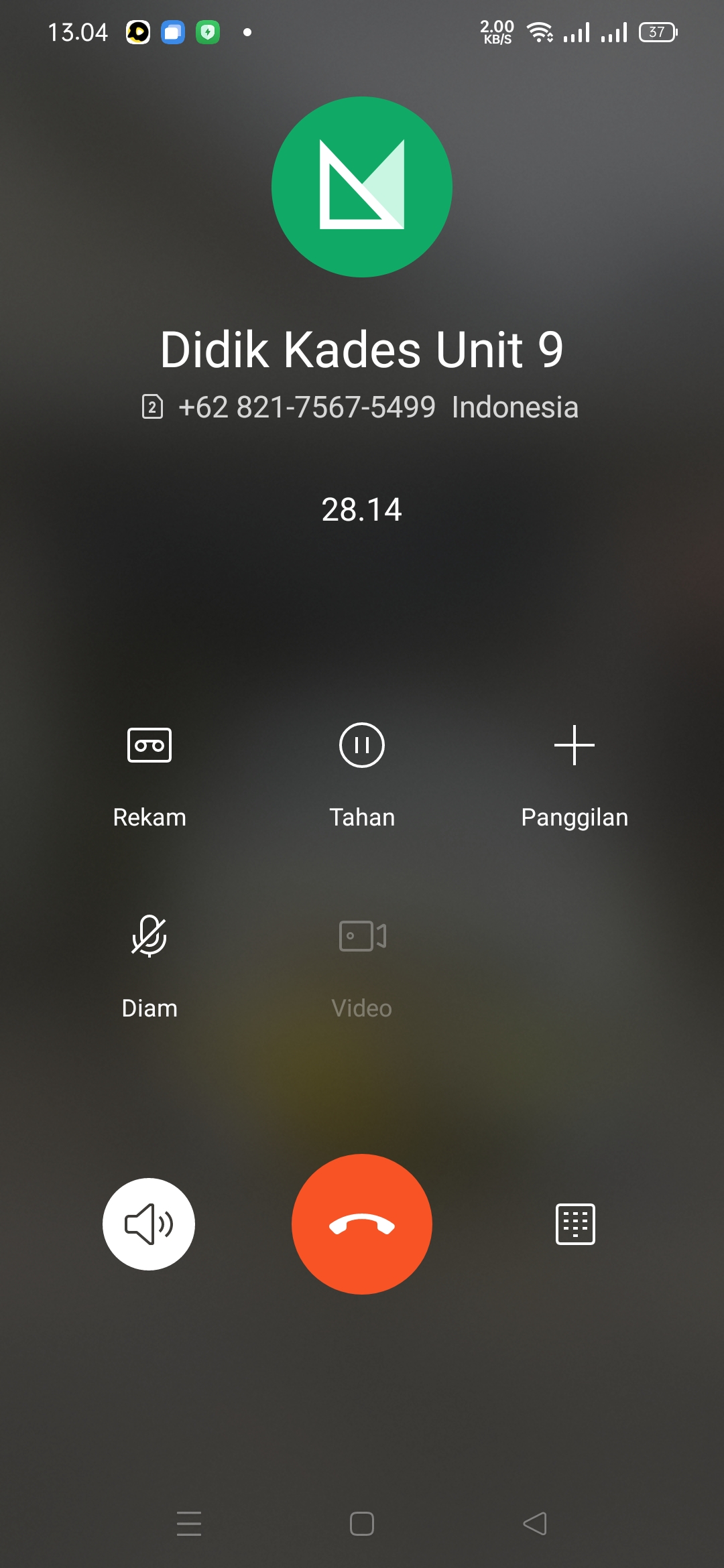End the call with Didik Kades
The image size is (724, 1568).
pos(362,1224)
